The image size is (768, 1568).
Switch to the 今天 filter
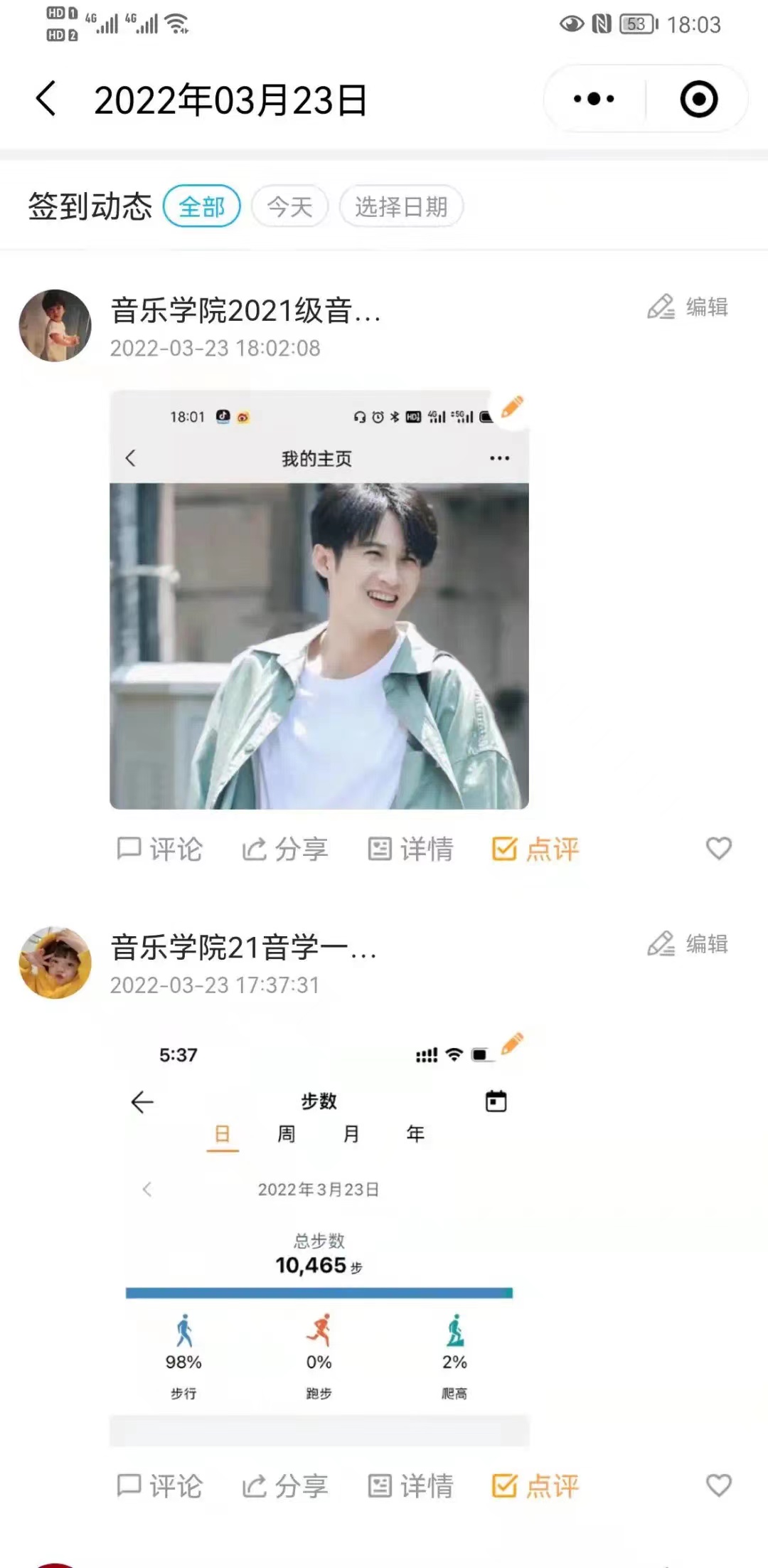tap(289, 206)
